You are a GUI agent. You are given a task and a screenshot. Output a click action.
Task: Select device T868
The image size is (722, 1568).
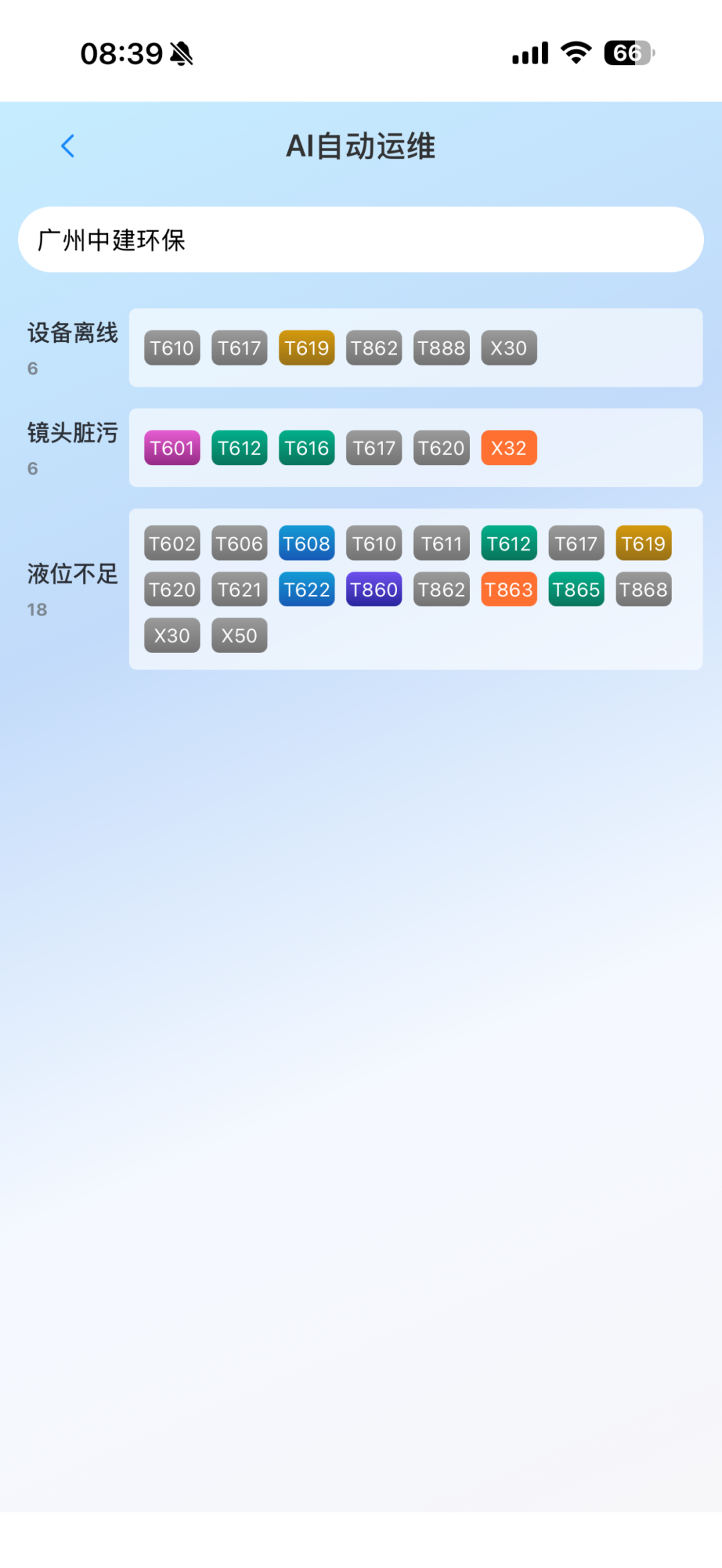tap(643, 590)
